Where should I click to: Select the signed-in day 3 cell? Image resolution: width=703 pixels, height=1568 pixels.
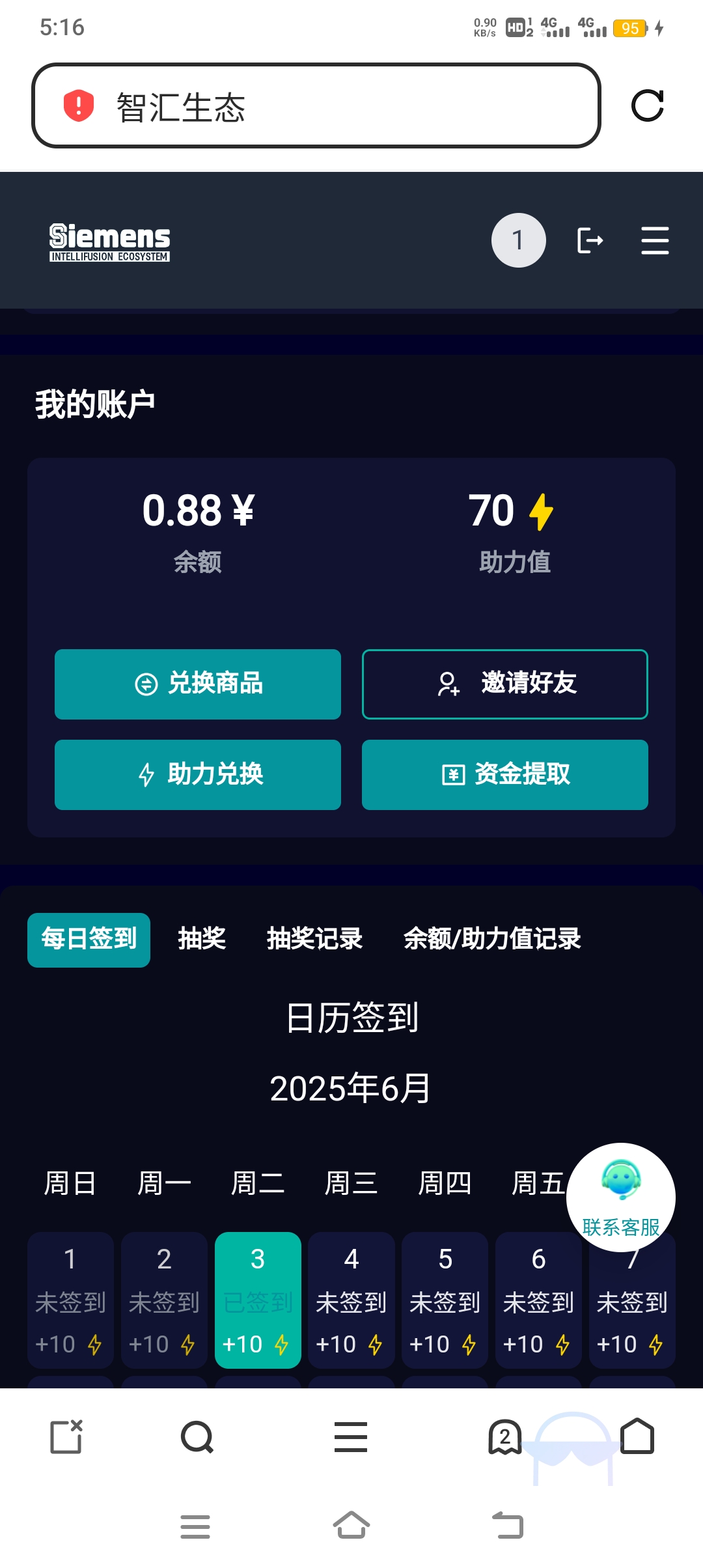point(258,1300)
